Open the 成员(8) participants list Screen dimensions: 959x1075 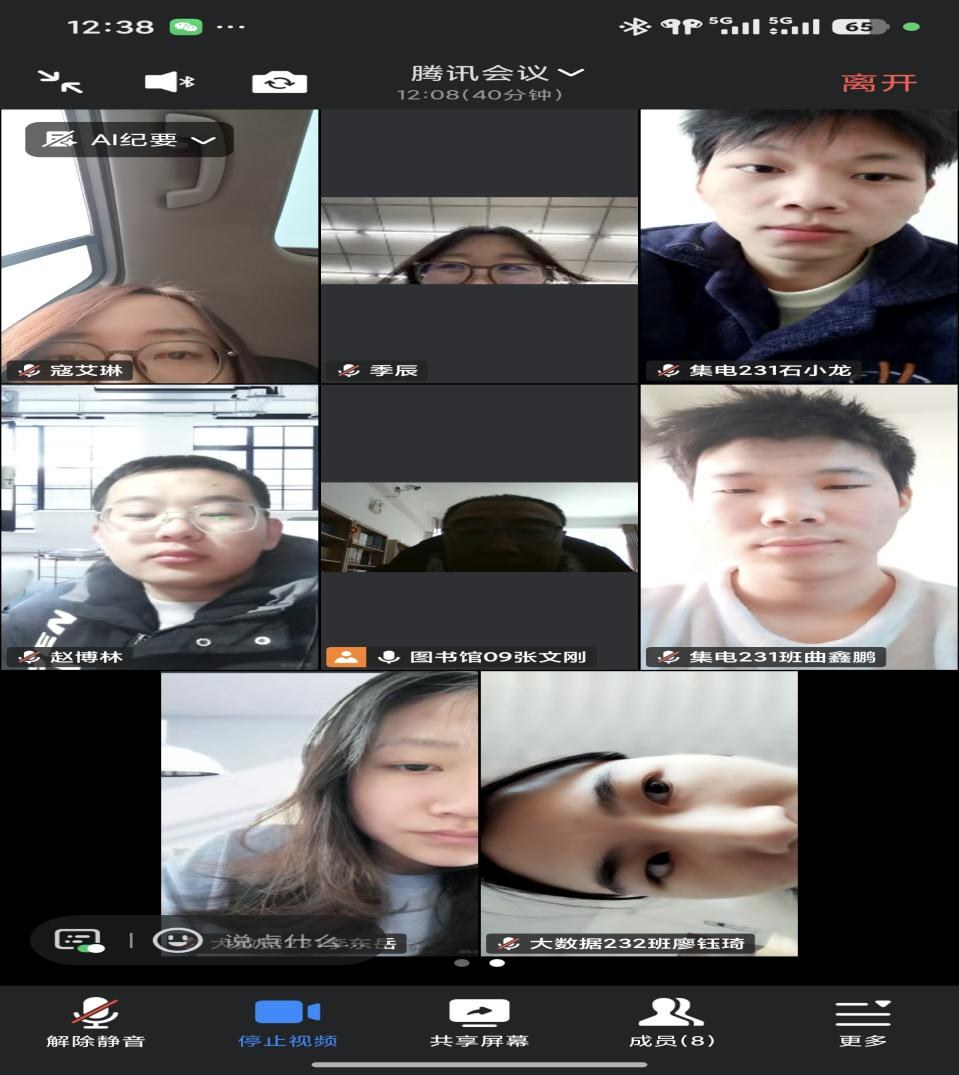tap(671, 1022)
